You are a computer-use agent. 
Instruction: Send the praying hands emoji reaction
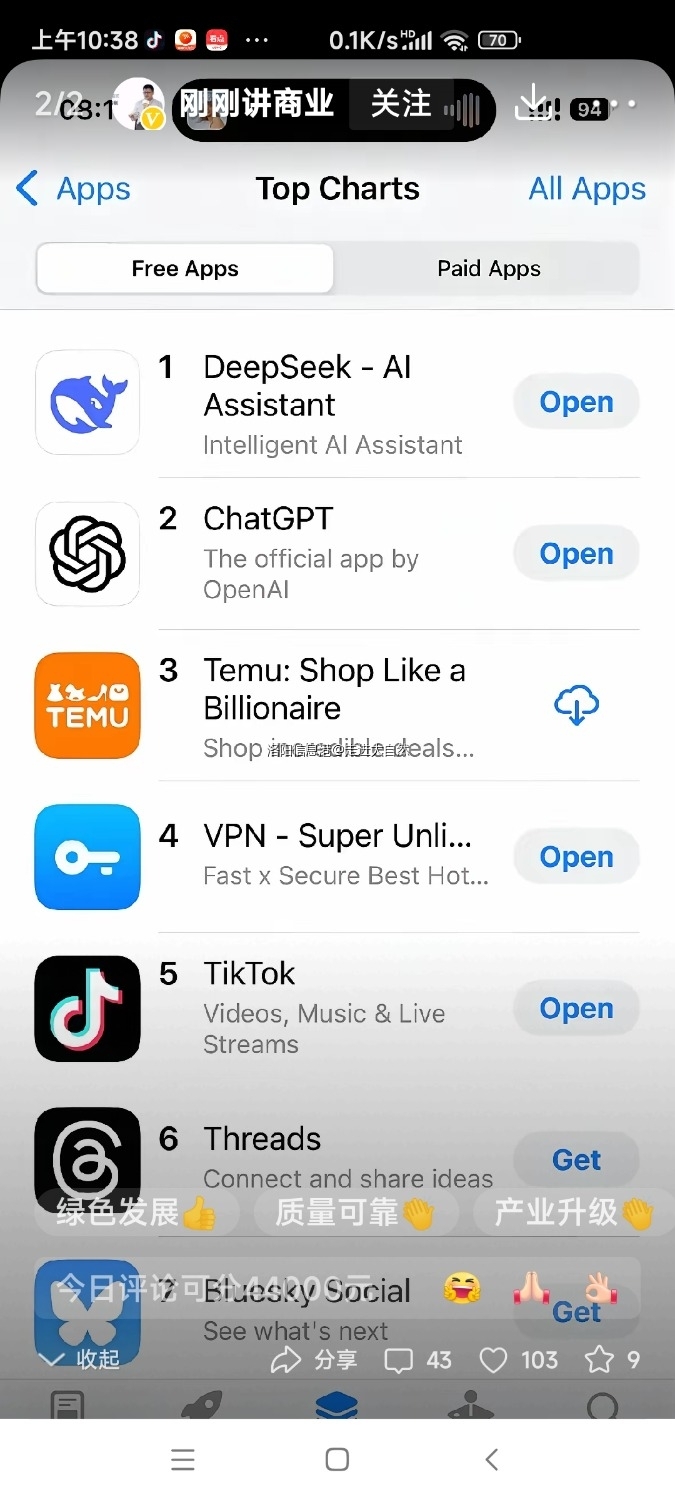[531, 1288]
